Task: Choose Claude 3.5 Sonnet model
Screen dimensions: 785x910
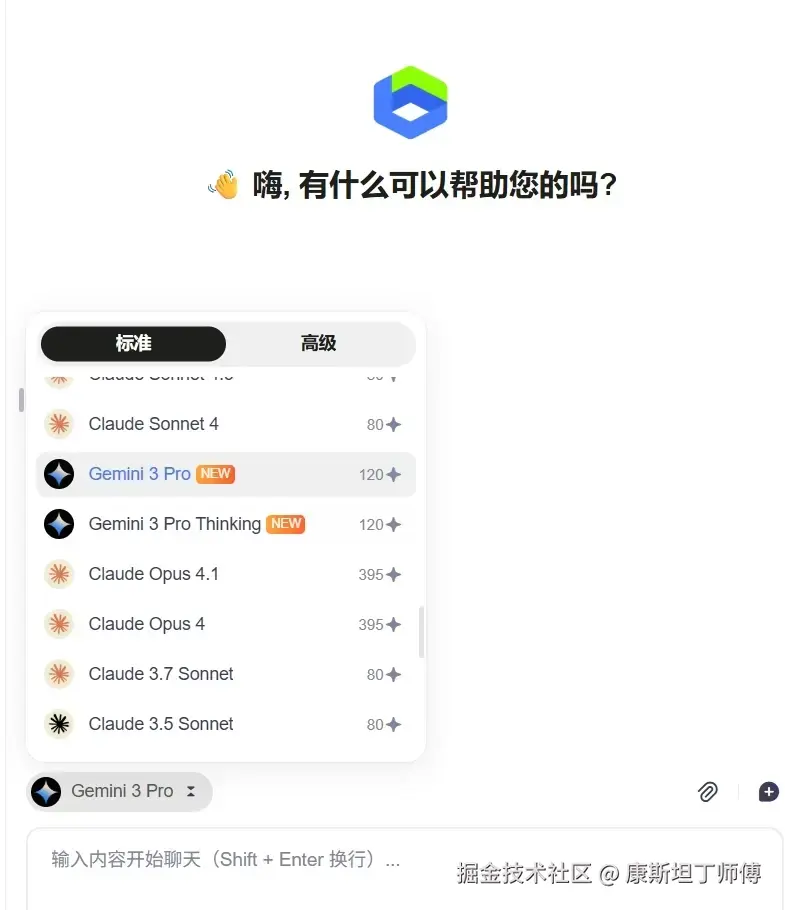Action: pyautogui.click(x=161, y=724)
